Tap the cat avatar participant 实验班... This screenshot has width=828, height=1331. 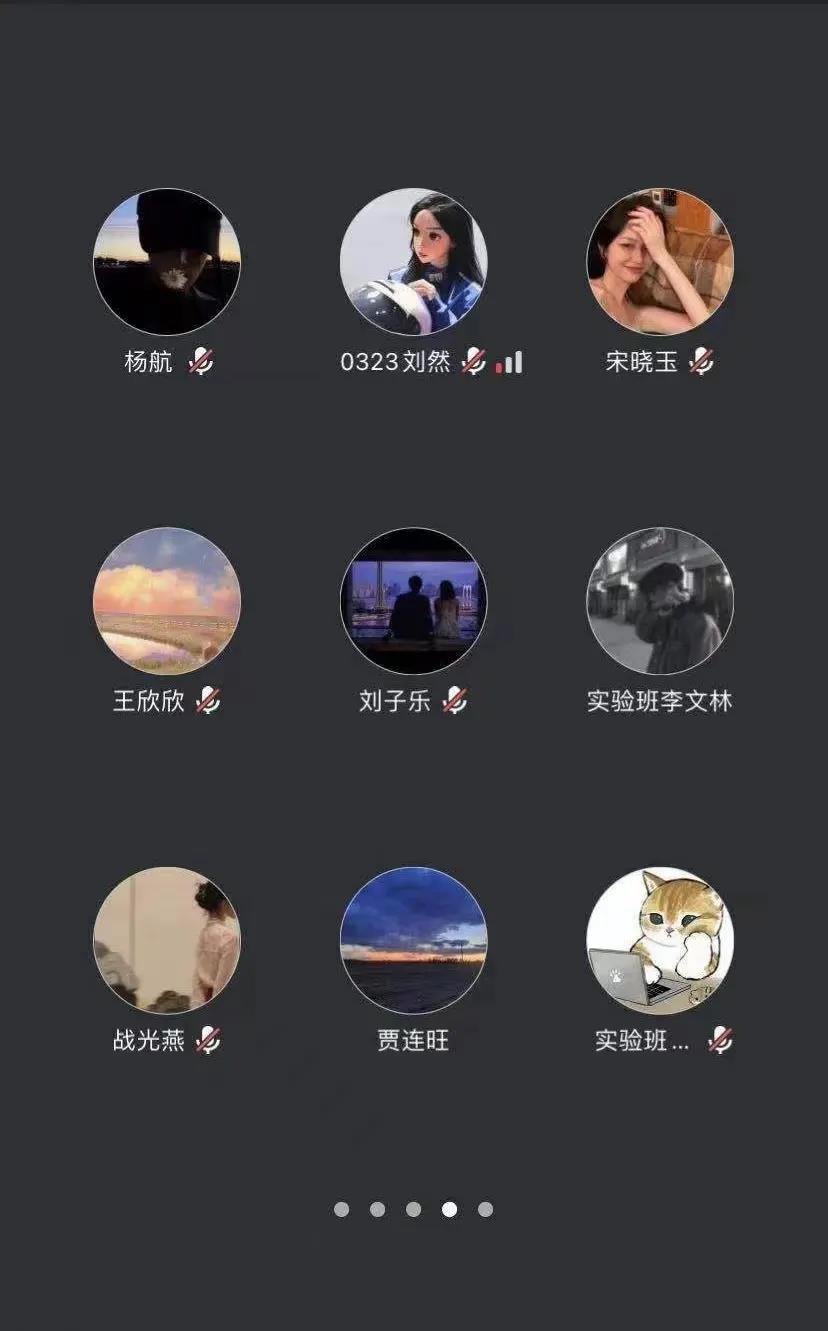pyautogui.click(x=660, y=940)
